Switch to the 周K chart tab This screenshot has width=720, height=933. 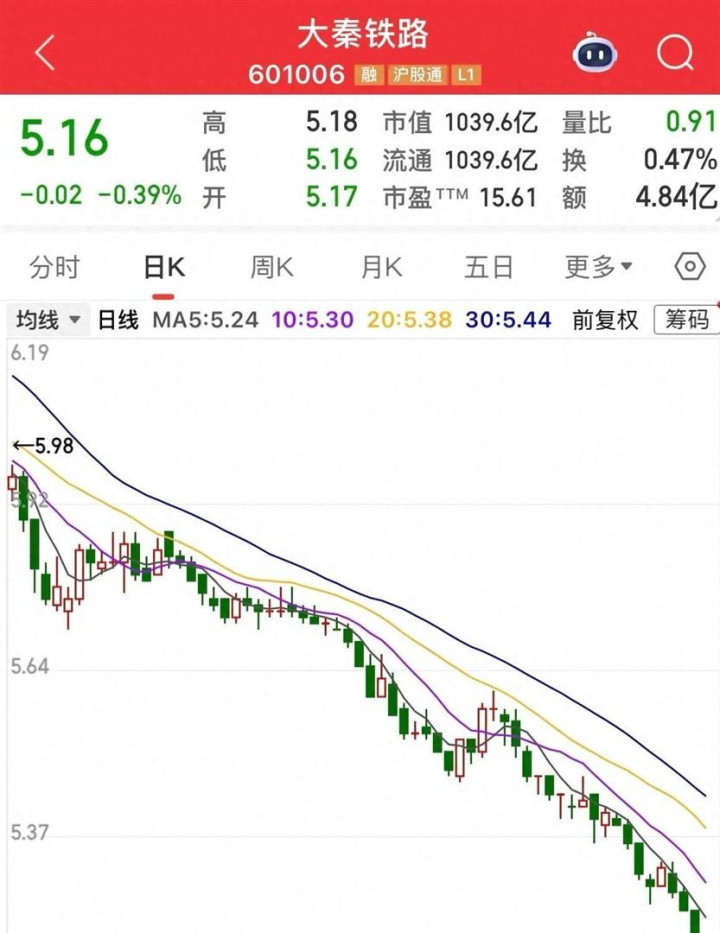click(271, 267)
